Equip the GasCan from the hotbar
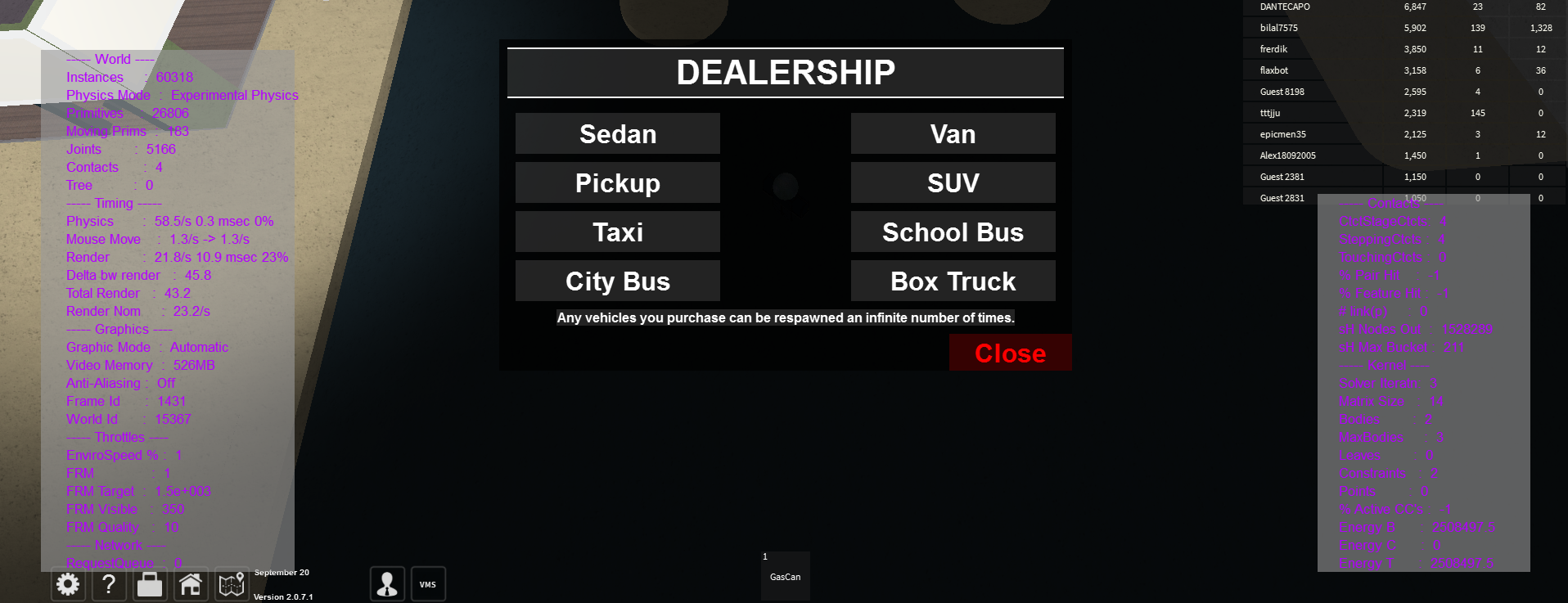Viewport: 1568px width, 603px height. point(785,576)
